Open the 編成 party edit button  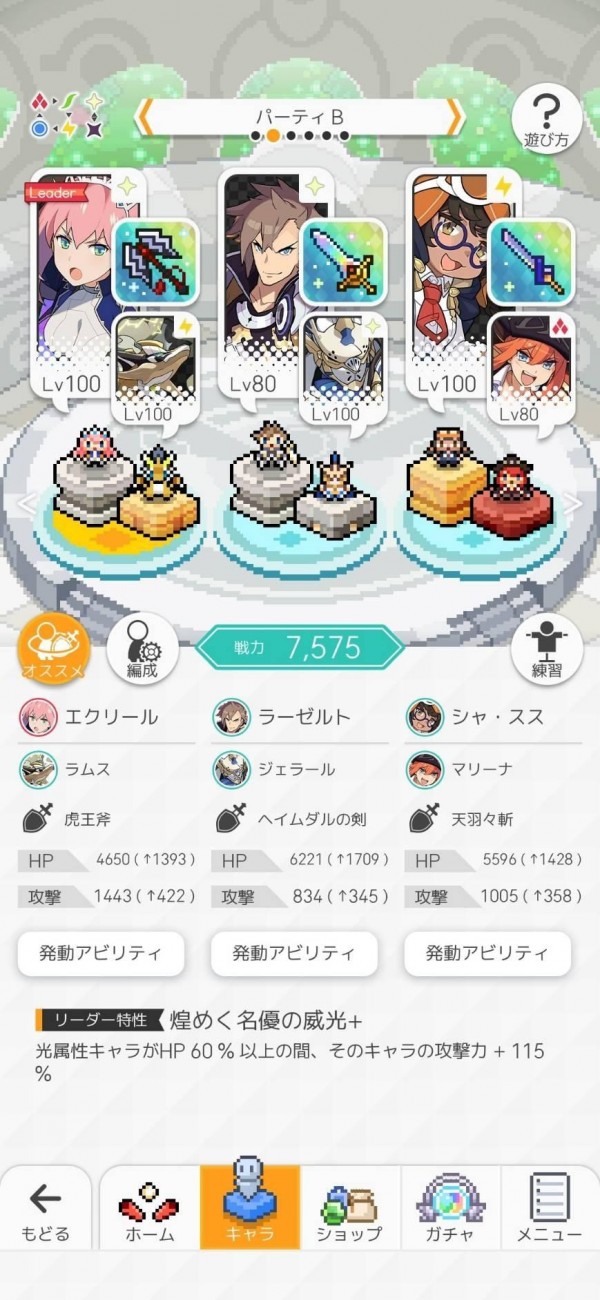(x=142, y=649)
